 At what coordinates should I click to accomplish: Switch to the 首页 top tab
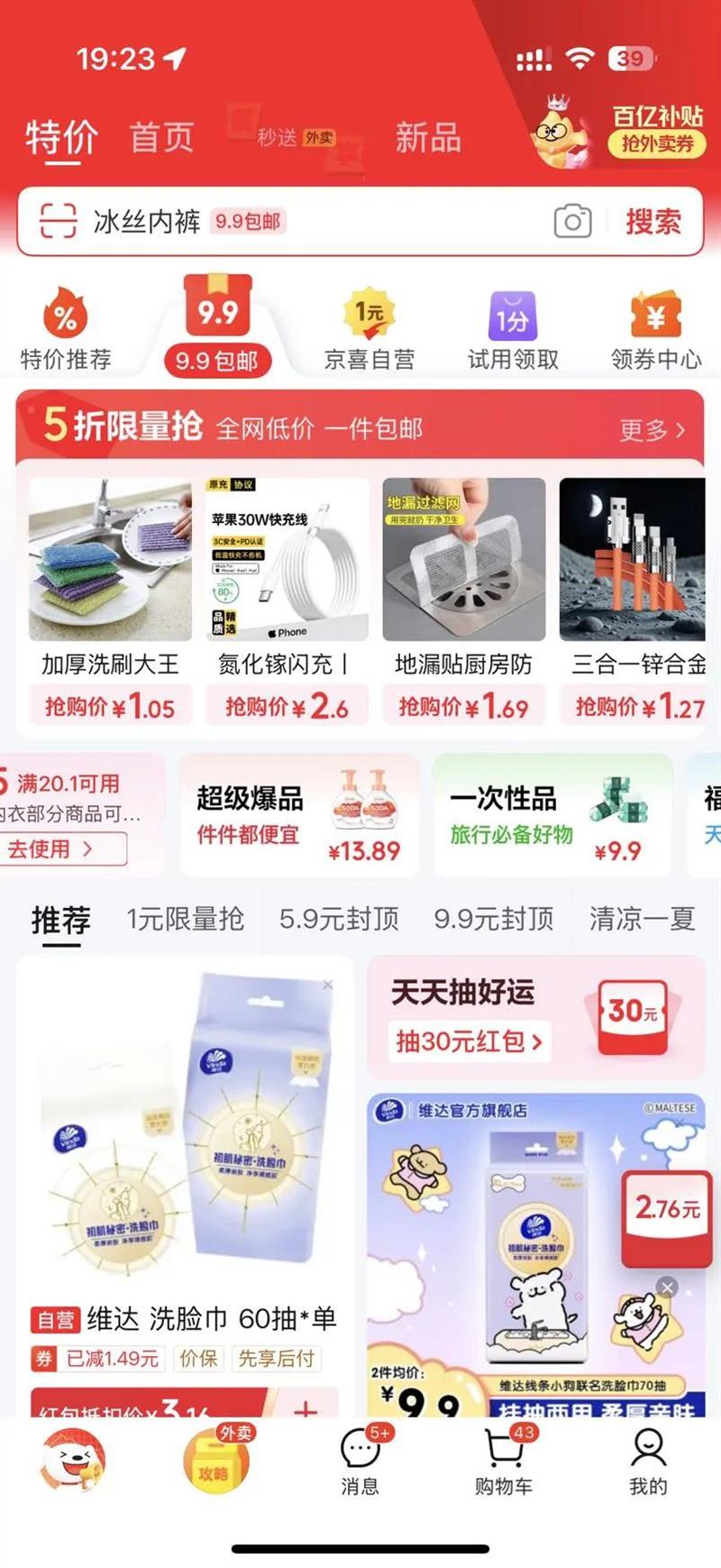tap(161, 137)
